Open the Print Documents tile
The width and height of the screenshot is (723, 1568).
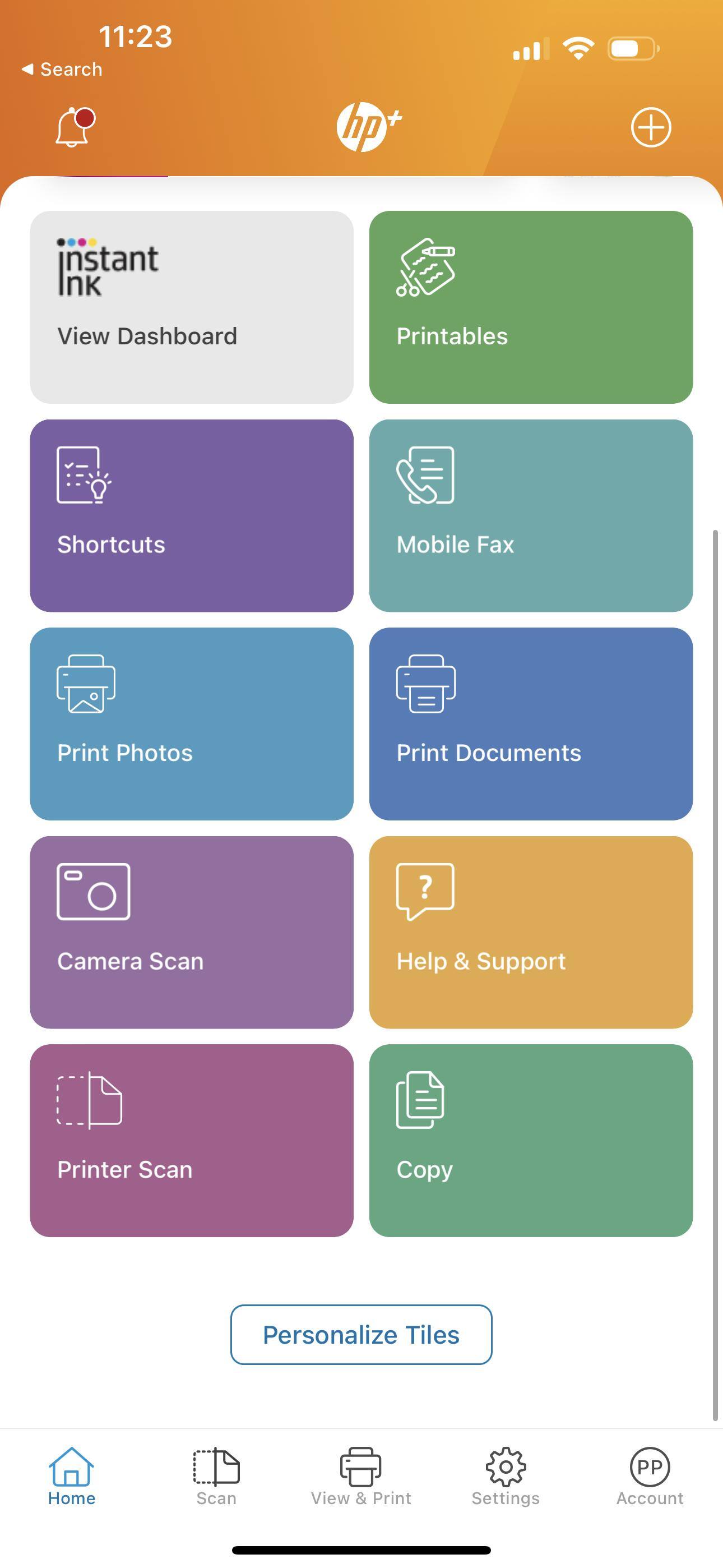[x=531, y=724]
